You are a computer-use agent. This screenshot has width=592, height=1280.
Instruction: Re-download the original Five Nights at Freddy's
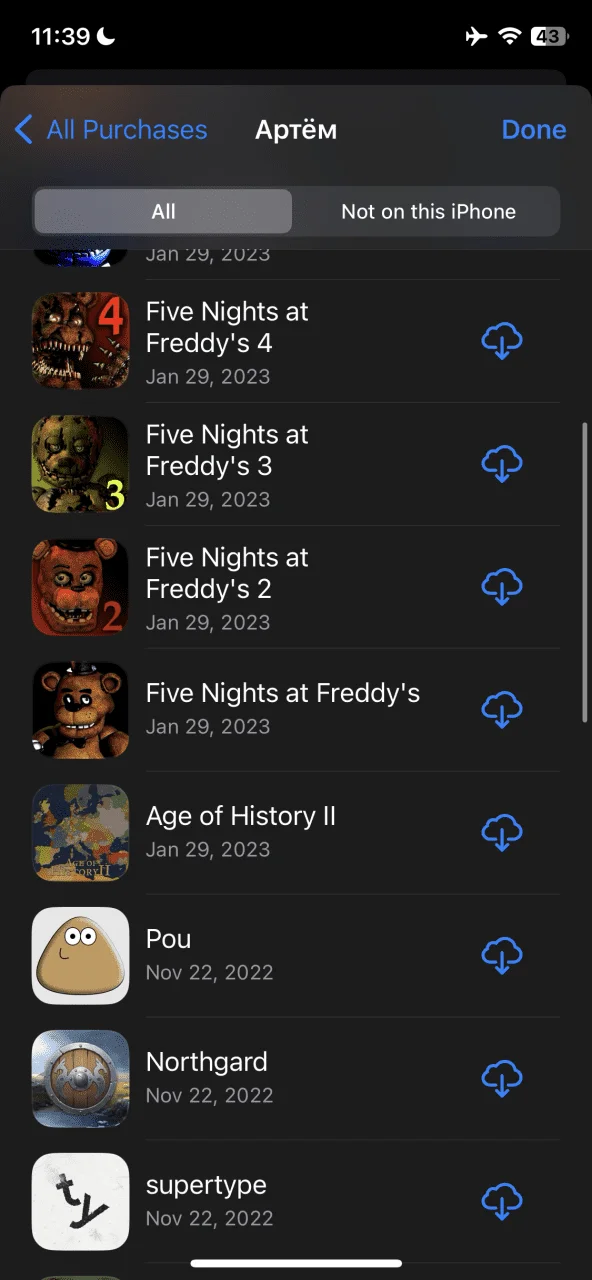tap(502, 710)
